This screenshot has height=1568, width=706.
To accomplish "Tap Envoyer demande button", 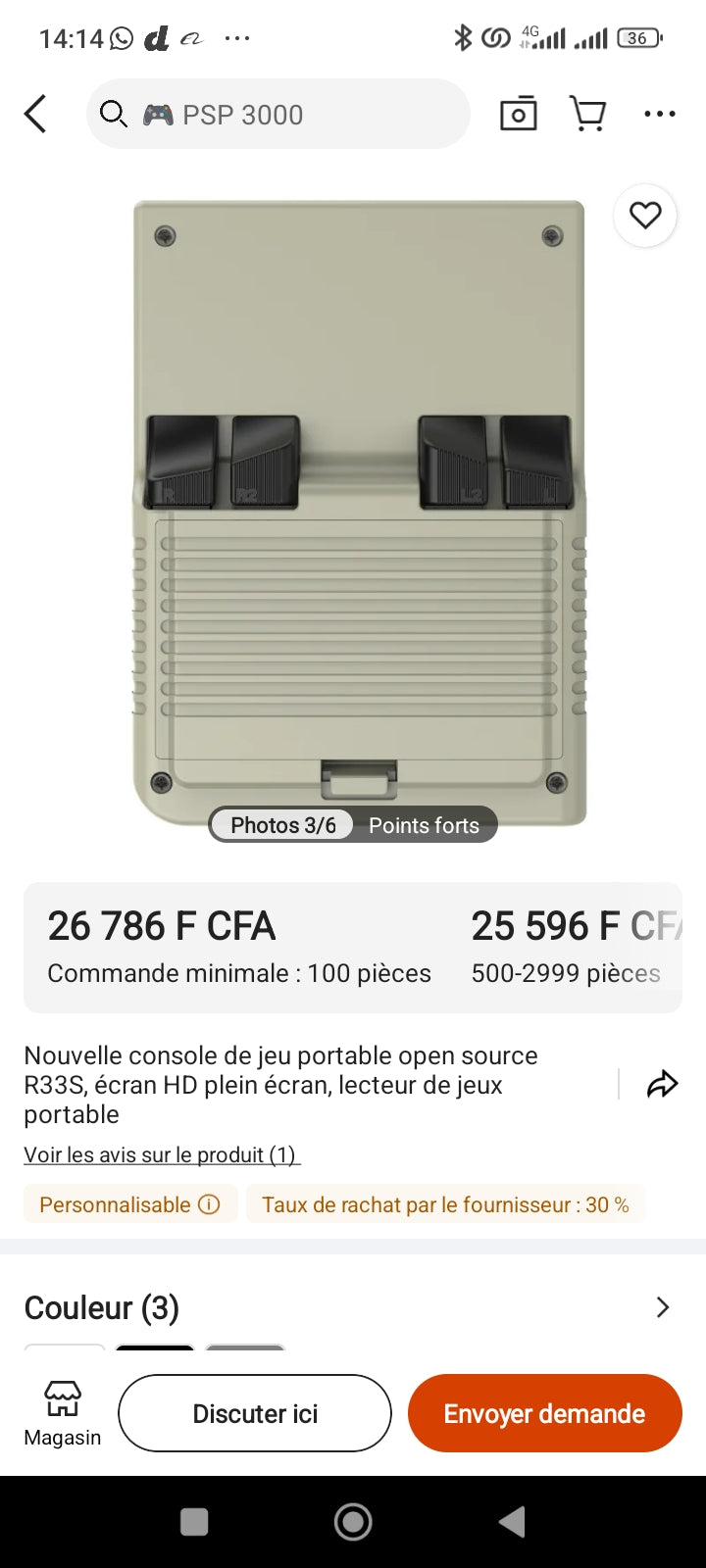I will point(544,1413).
